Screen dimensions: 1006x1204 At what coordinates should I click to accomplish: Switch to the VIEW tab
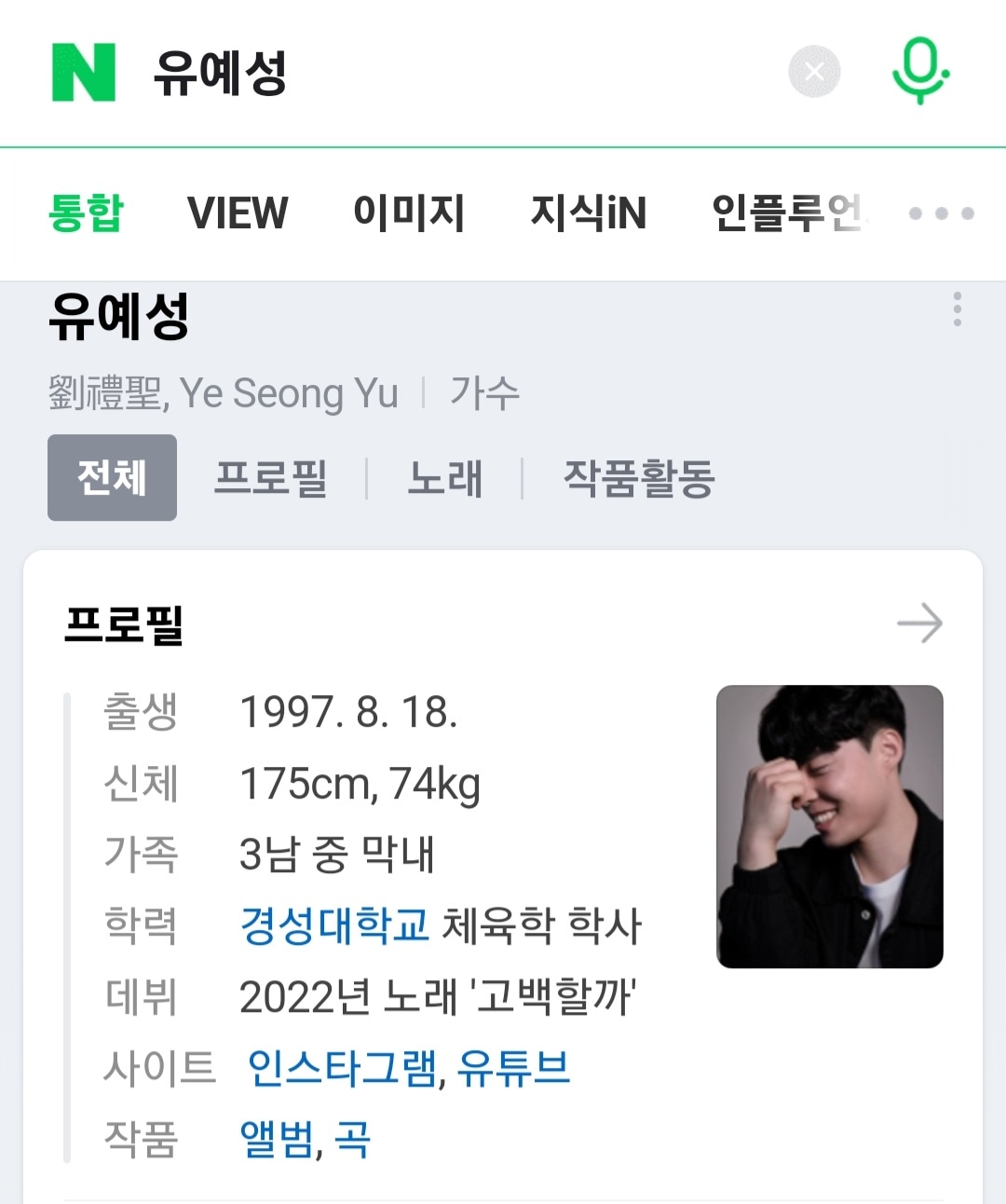pos(238,213)
